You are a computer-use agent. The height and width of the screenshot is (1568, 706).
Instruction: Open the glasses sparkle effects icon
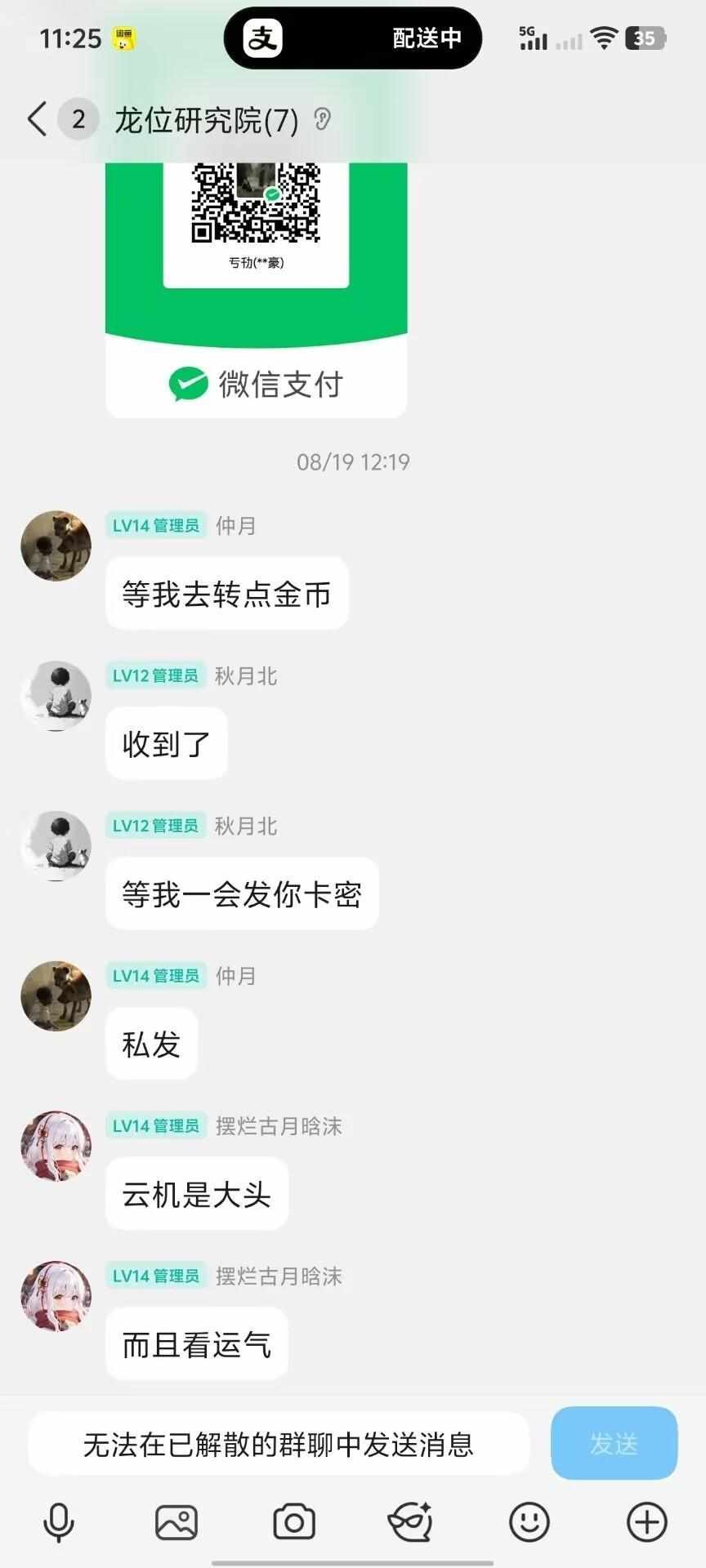click(x=411, y=1522)
